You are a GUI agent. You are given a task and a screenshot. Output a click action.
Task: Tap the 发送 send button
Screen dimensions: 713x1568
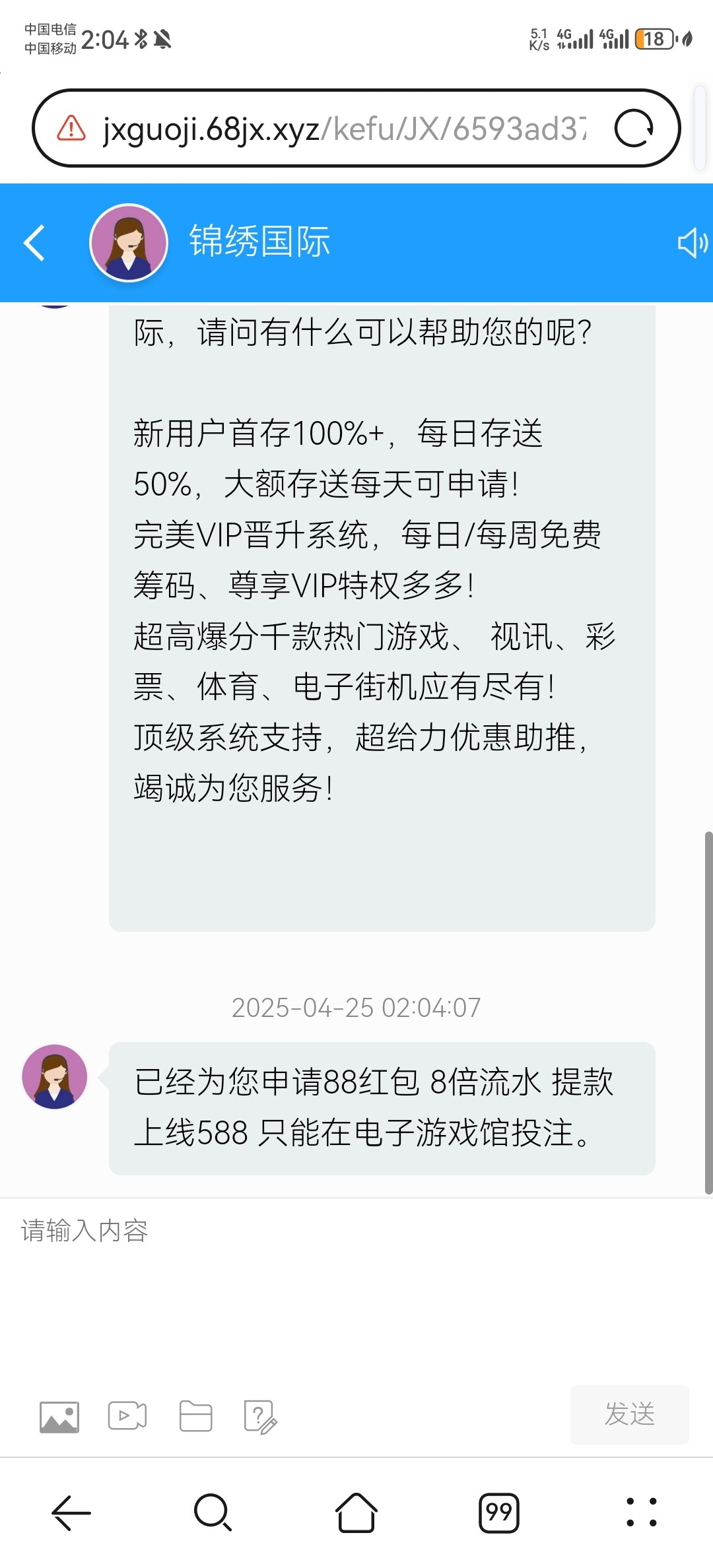pyautogui.click(x=629, y=1414)
